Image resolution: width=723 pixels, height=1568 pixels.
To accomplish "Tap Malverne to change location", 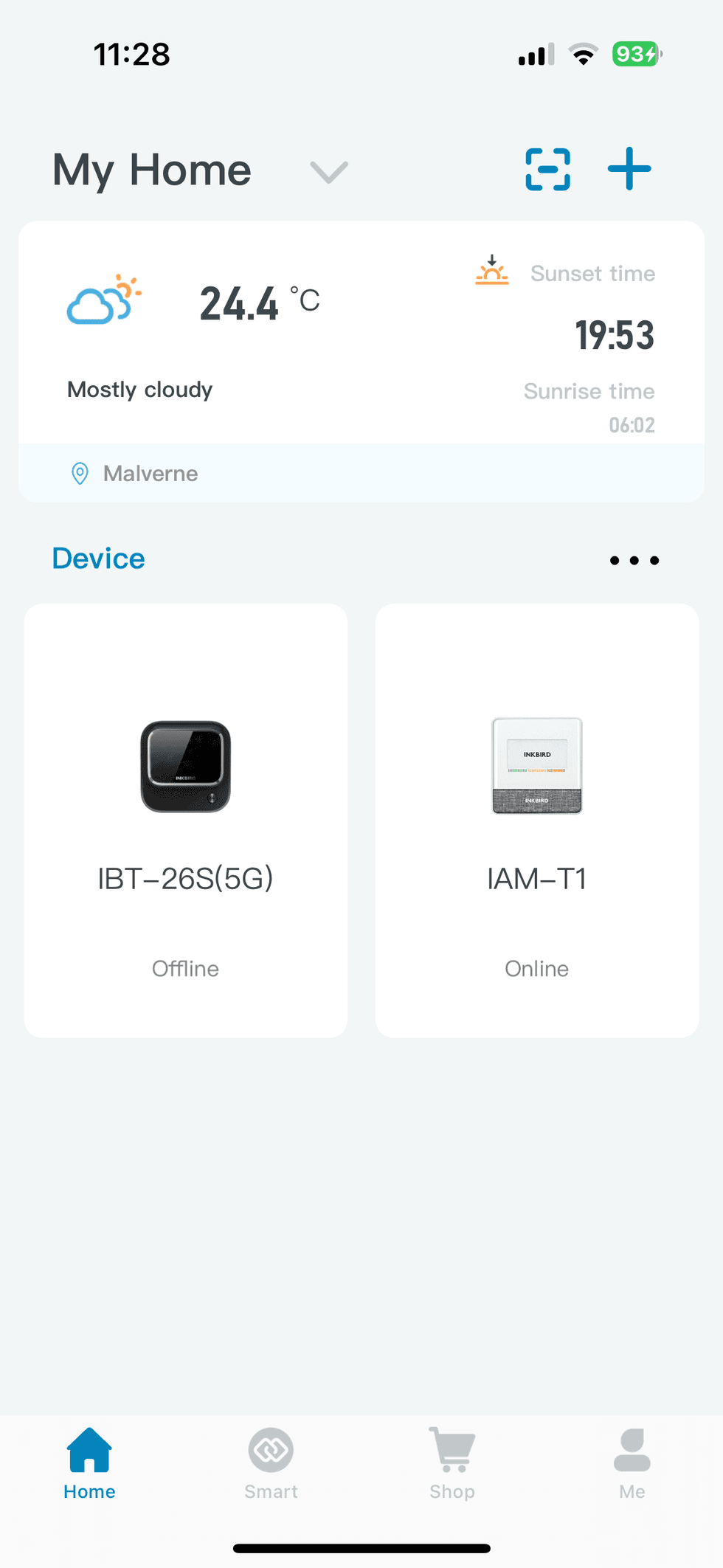I will tap(151, 474).
